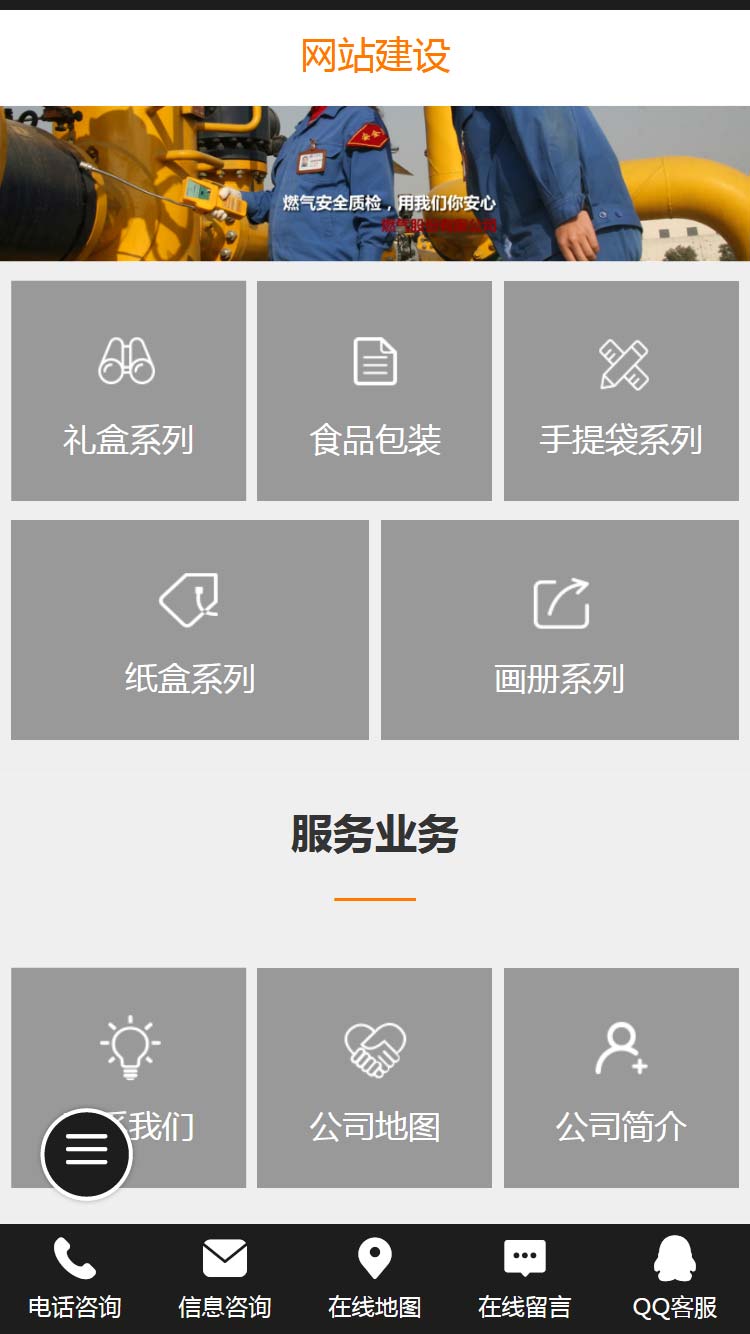The height and width of the screenshot is (1334, 750).
Task: Open the 礼盒系列 category tile
Action: click(128, 391)
